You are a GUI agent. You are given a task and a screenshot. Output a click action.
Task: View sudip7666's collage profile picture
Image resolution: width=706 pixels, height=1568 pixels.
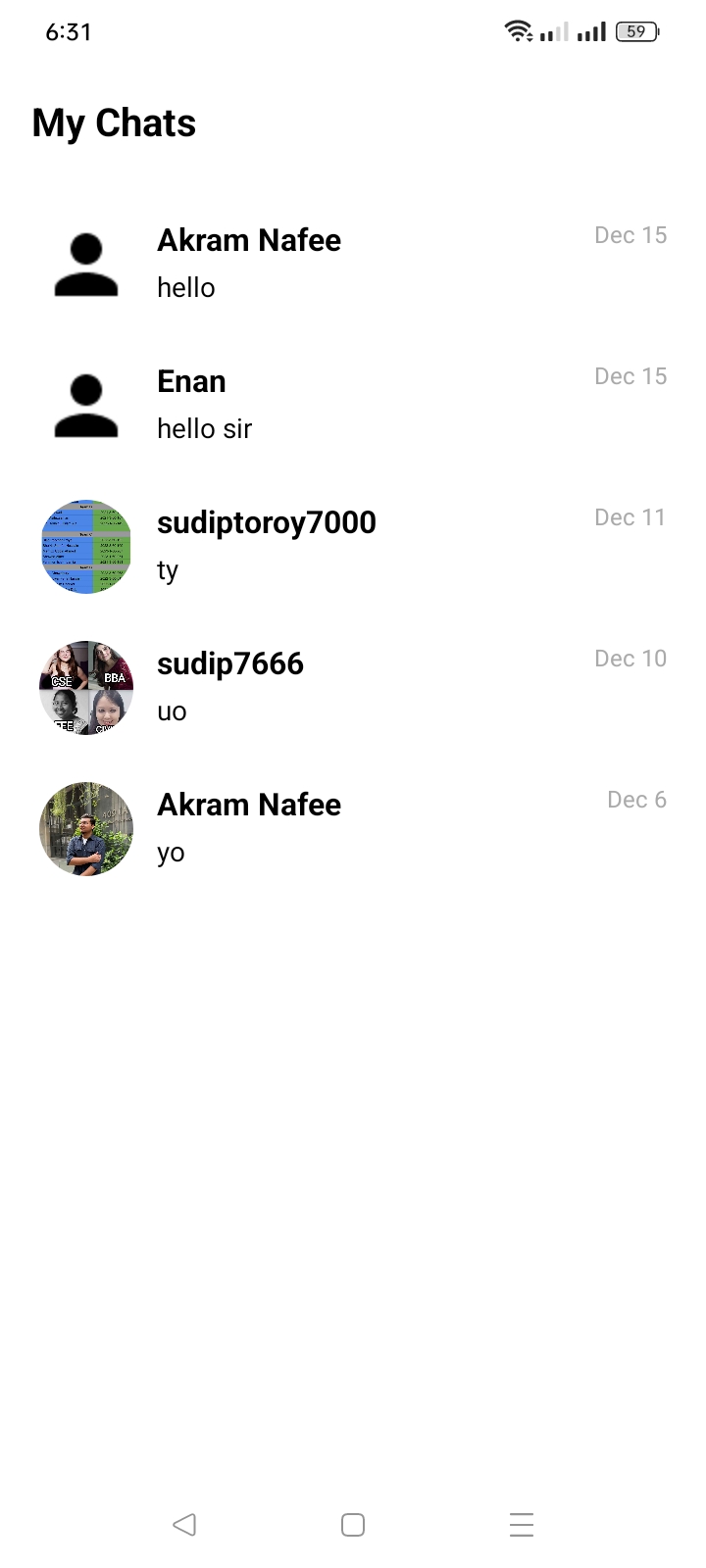click(86, 687)
